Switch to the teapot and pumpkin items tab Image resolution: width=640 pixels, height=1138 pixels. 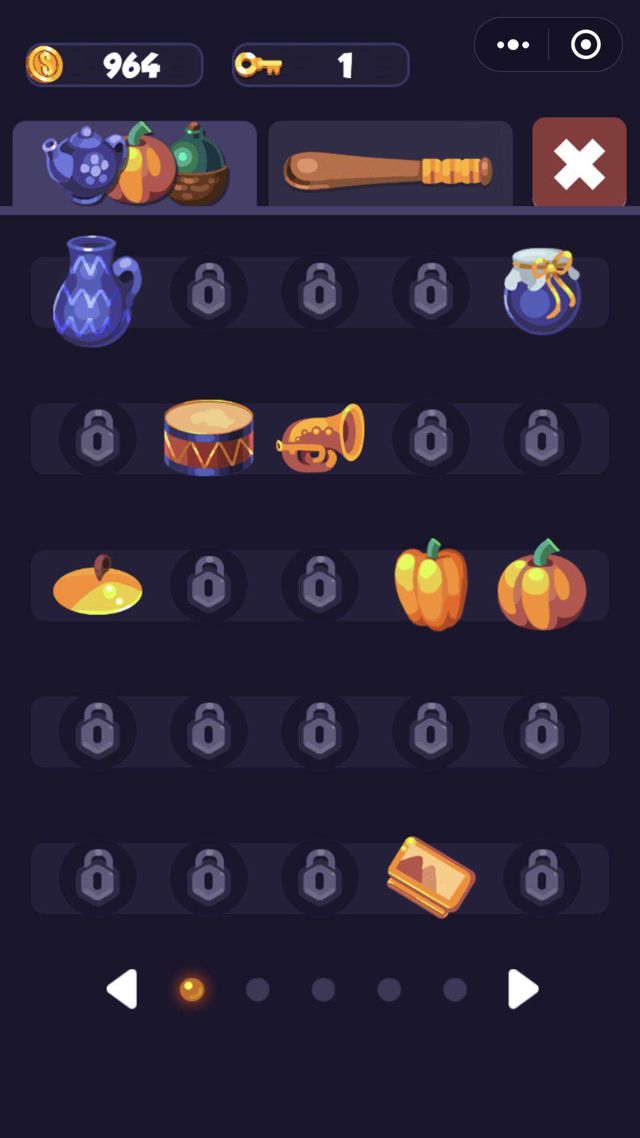(135, 164)
